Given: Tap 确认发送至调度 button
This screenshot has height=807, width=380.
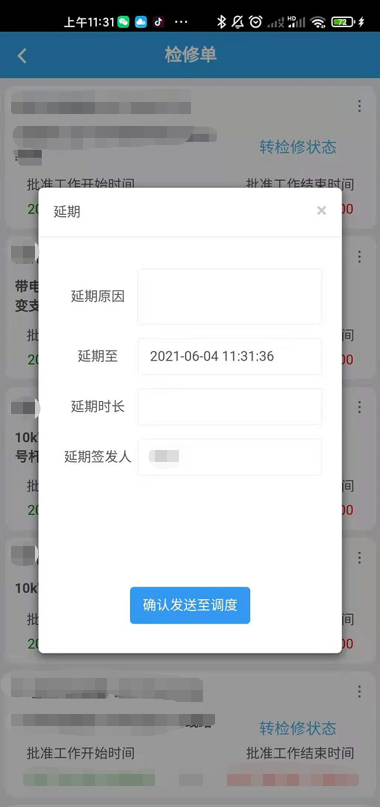Looking at the screenshot, I should tap(190, 605).
